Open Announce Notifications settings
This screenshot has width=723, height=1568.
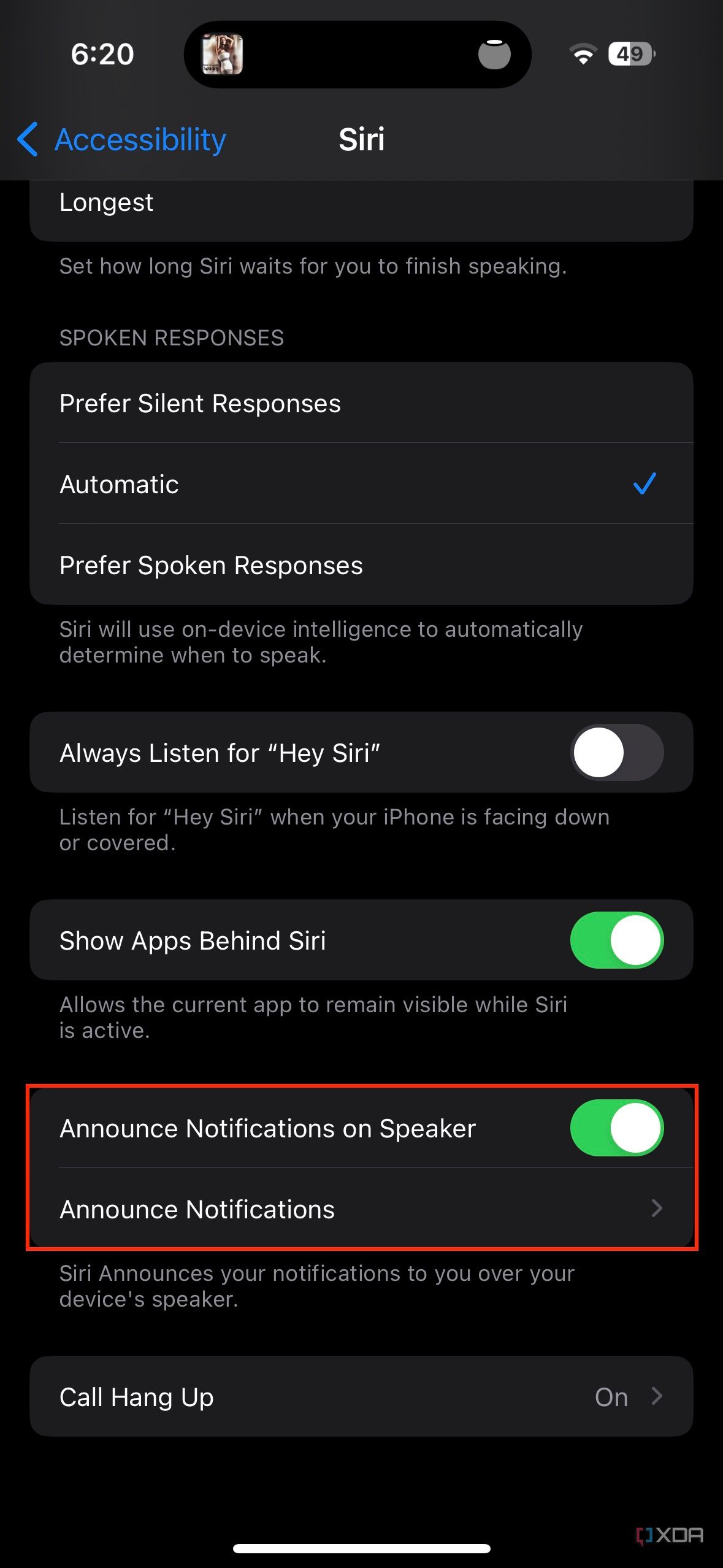[361, 1209]
